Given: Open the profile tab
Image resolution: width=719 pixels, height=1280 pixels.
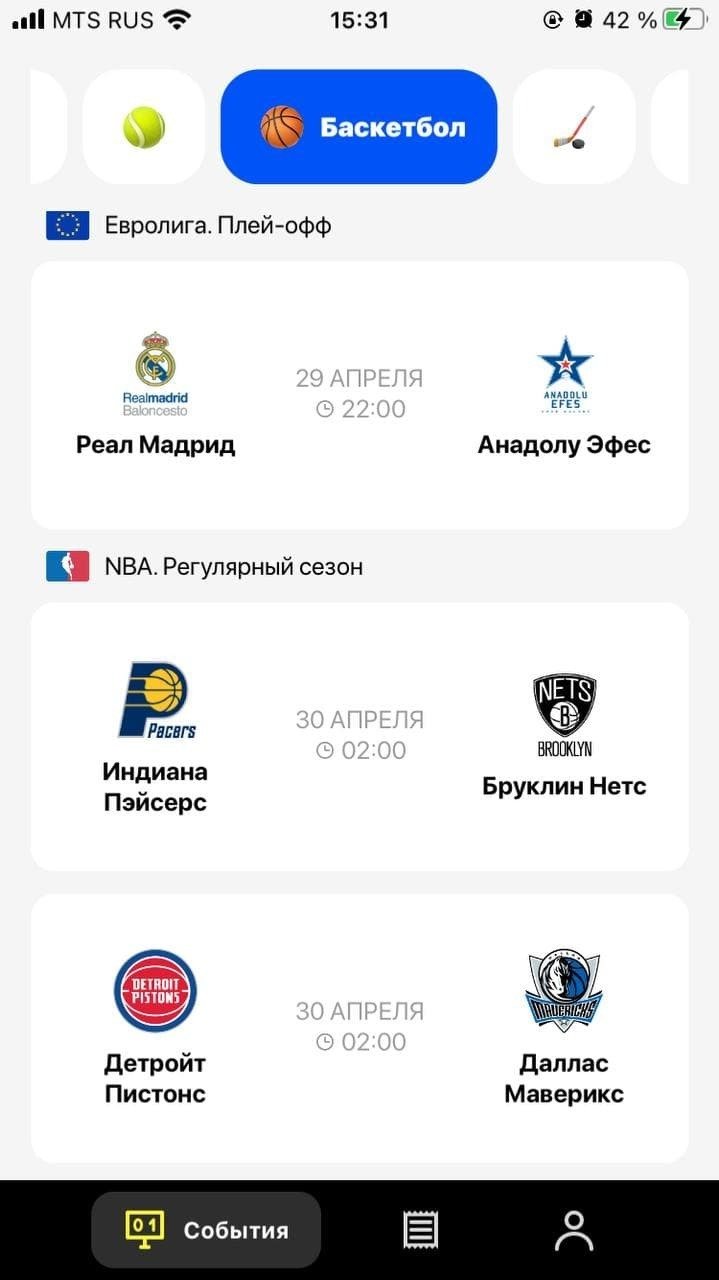Looking at the screenshot, I should pos(574,1230).
